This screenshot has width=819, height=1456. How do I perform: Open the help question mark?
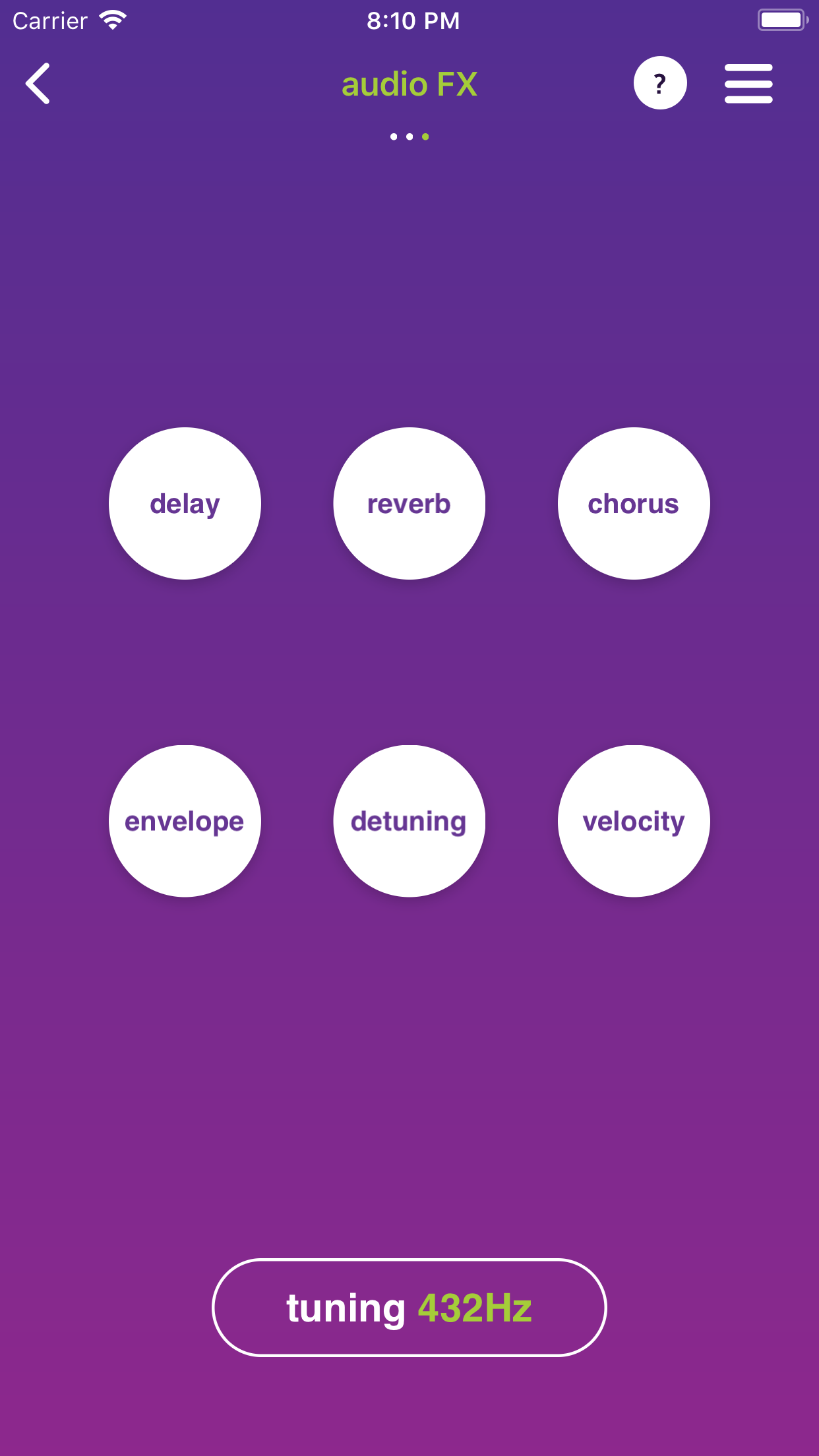pyautogui.click(x=660, y=83)
